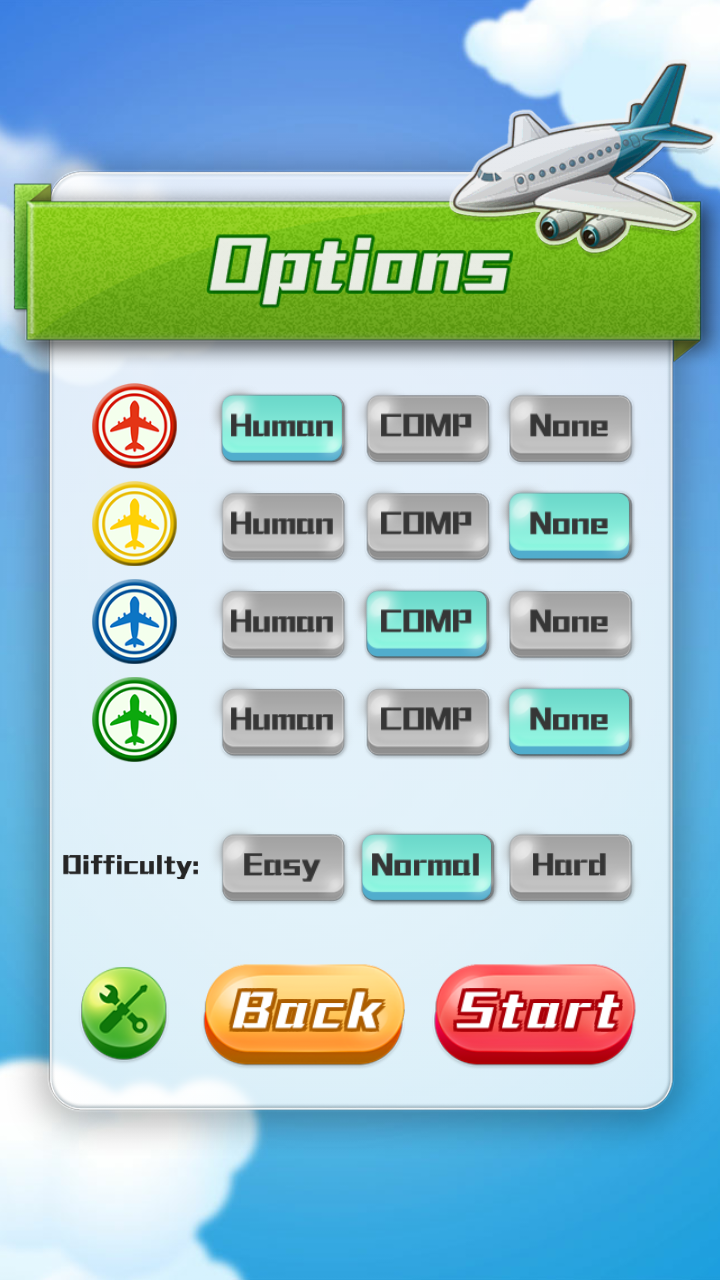Image resolution: width=720 pixels, height=1280 pixels.
Task: Disable blue plane with None
Action: point(570,622)
